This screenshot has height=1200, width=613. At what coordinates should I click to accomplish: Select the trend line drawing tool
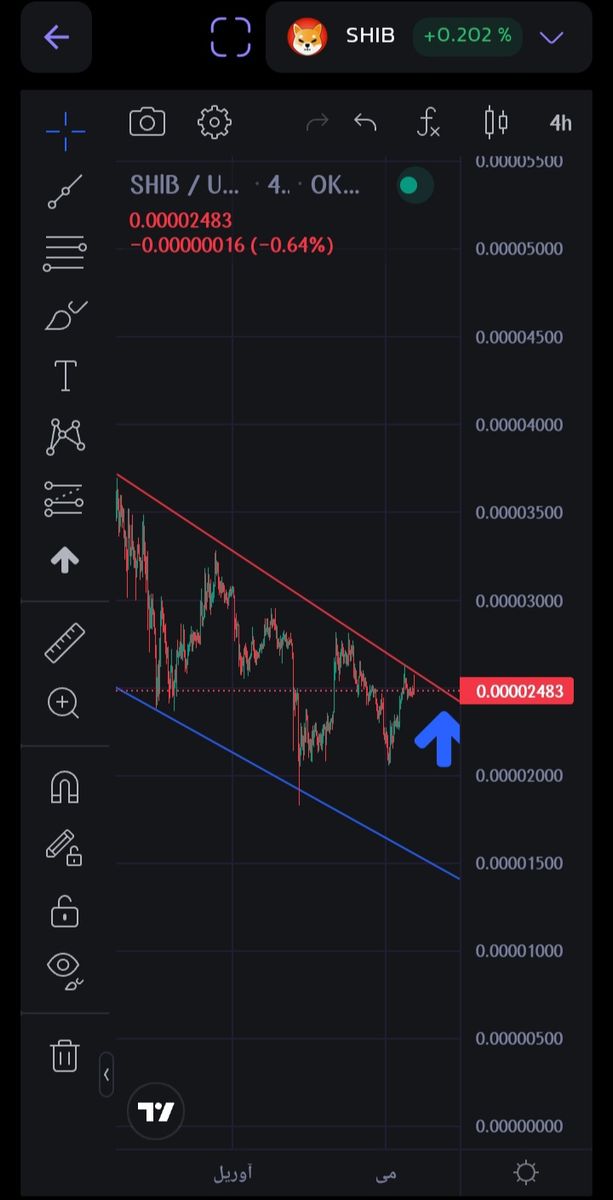click(65, 191)
